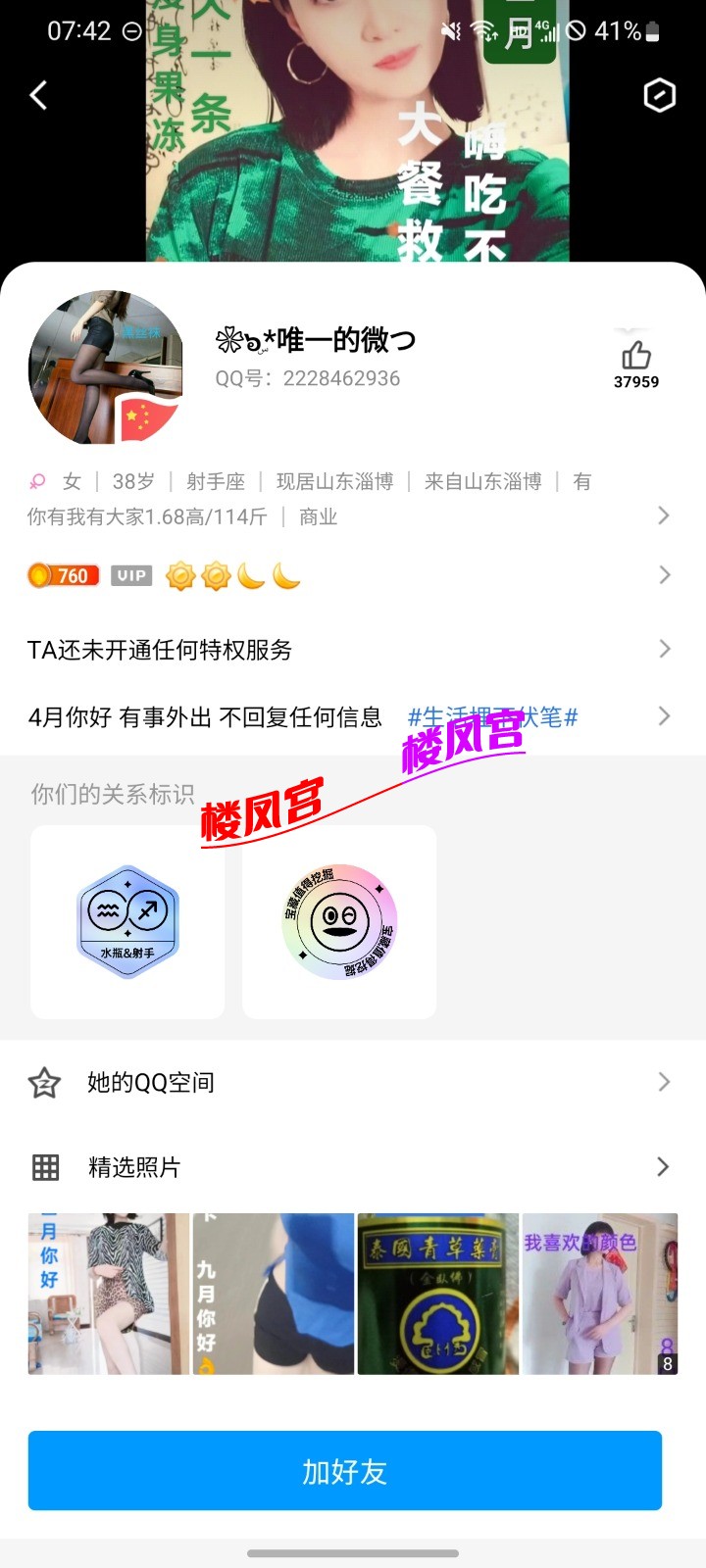Open the 宝藏值得挖掘 relationship badge card
Viewport: 706px width, 1568px height.
point(339,922)
